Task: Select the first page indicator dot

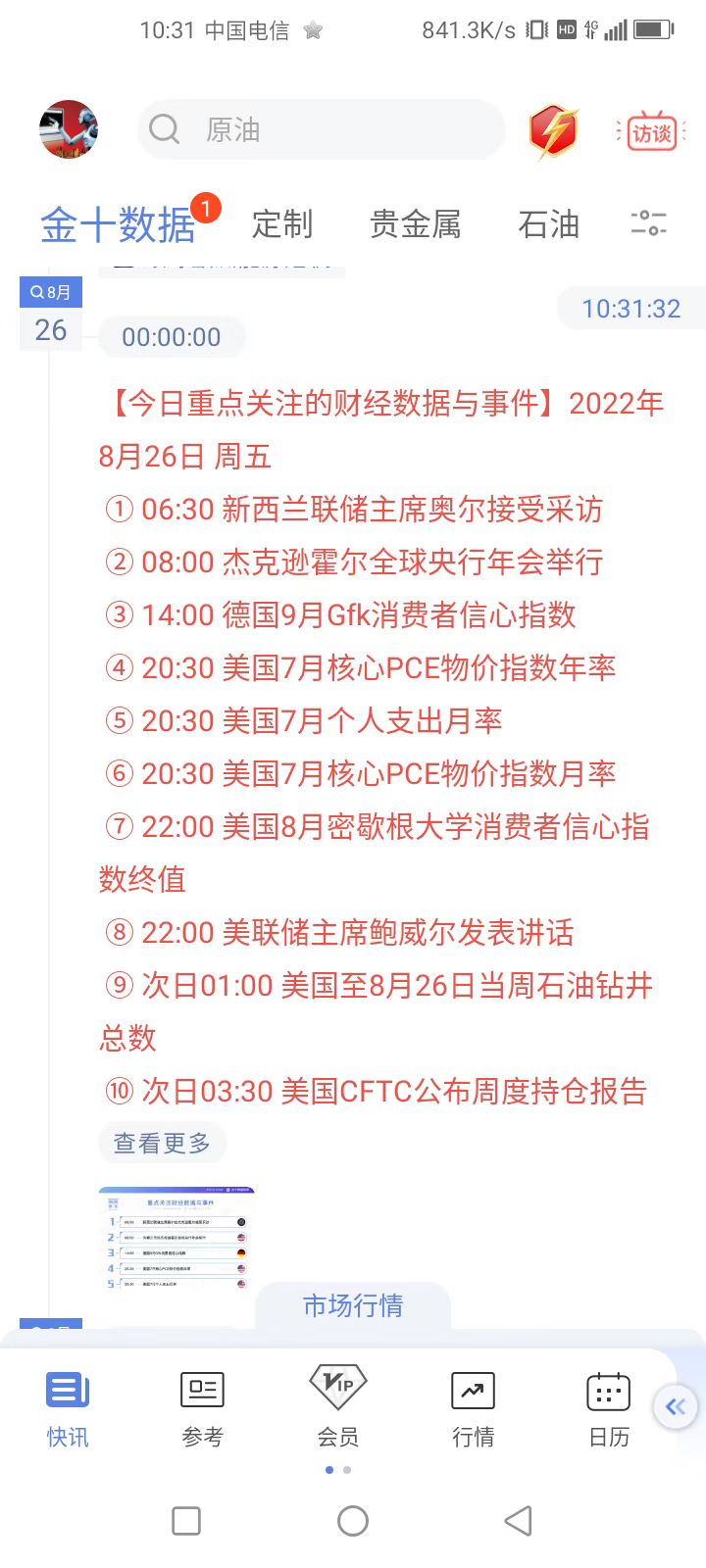Action: (330, 1469)
